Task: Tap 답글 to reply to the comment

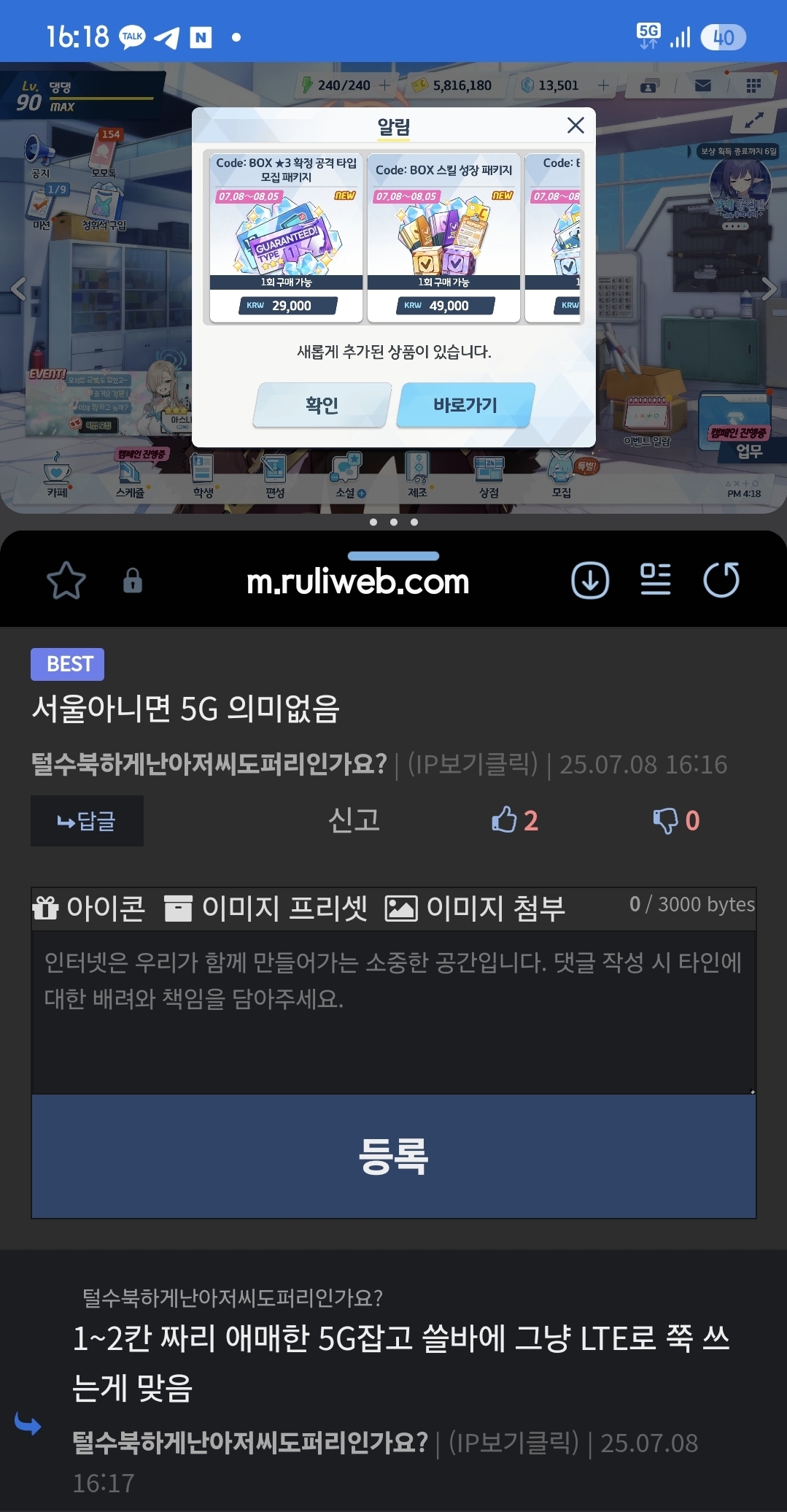Action: click(x=87, y=821)
